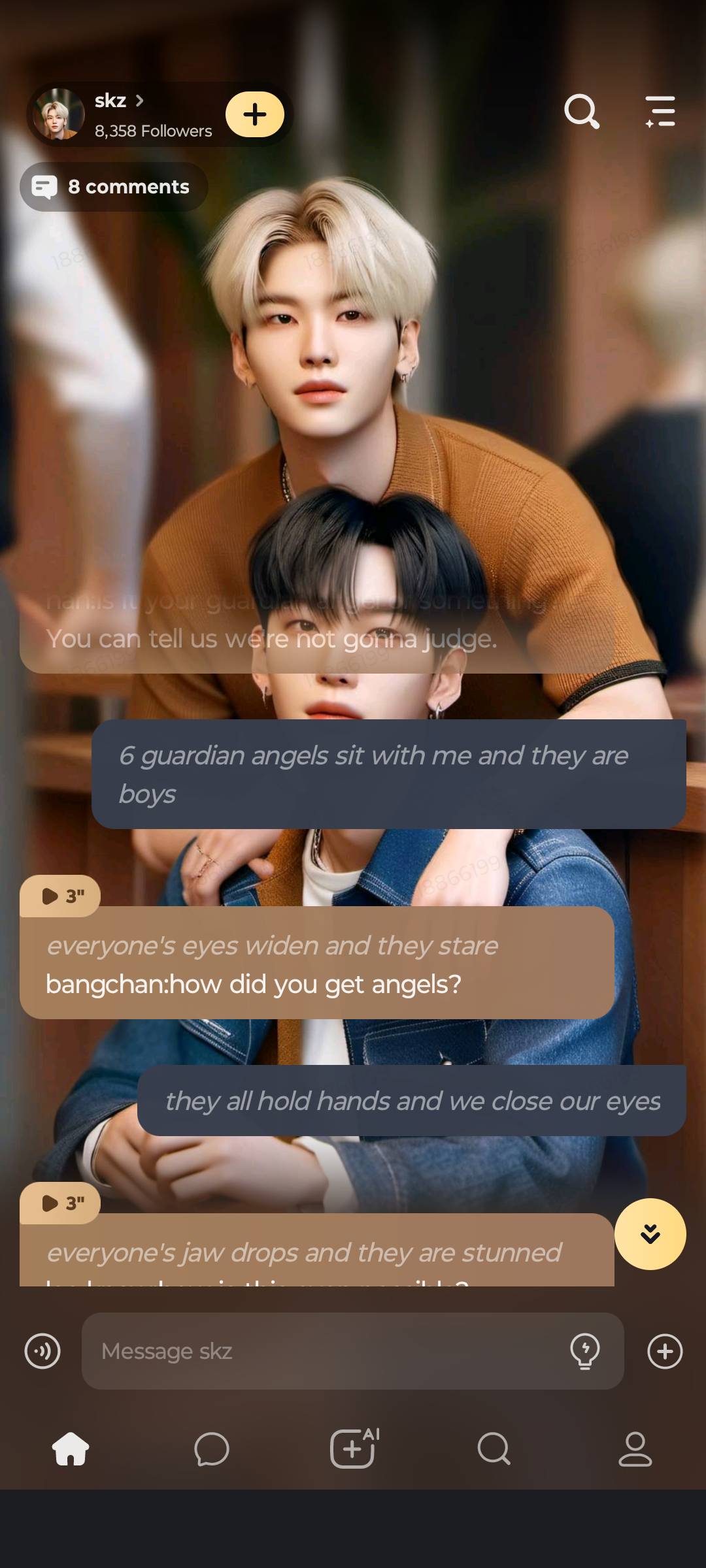Tap the Message skz input field
The height and width of the screenshot is (1568, 706).
click(327, 1351)
